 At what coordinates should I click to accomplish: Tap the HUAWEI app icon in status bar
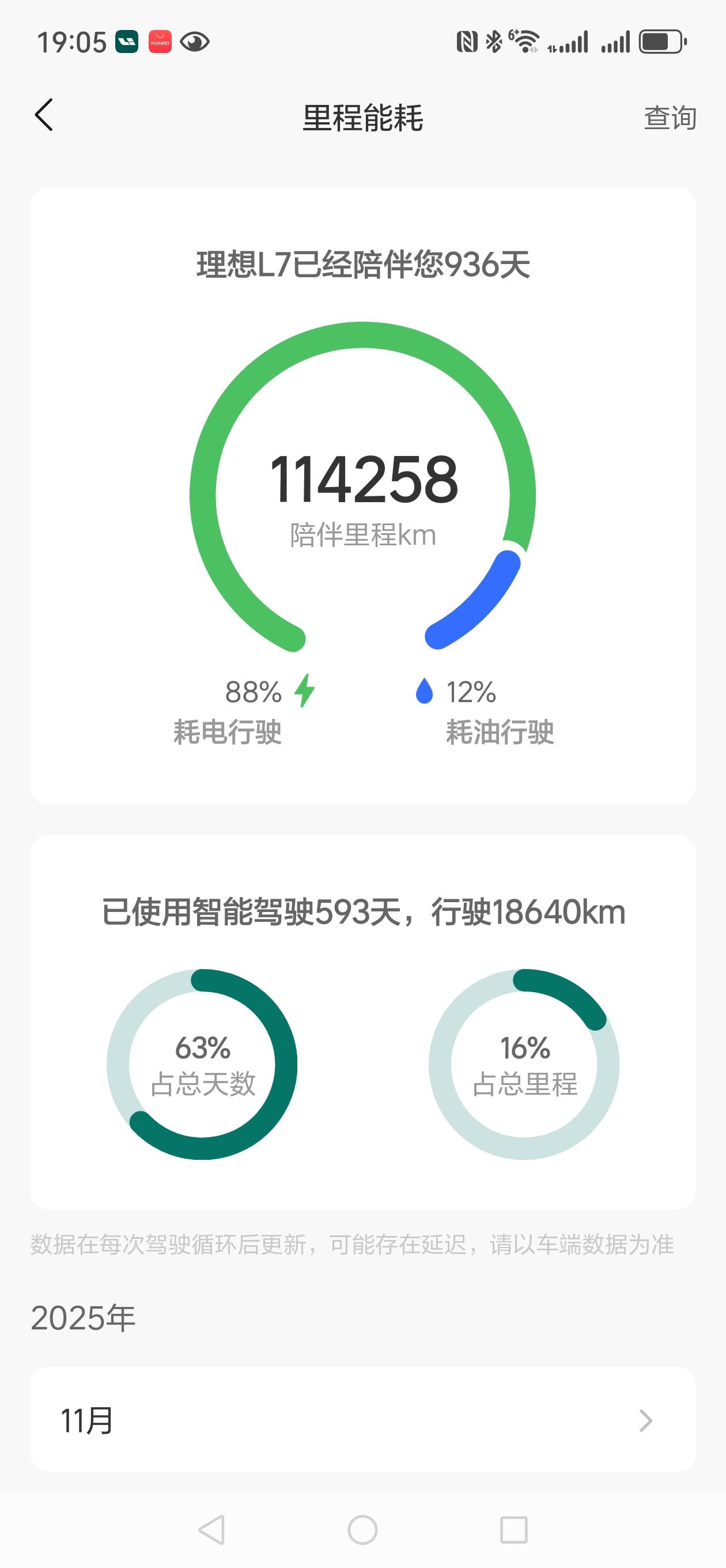tap(160, 42)
